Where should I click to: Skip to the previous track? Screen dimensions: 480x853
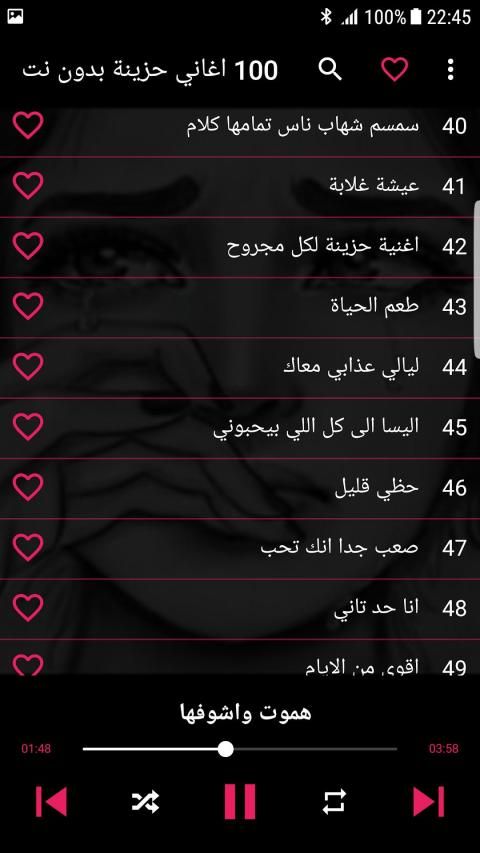click(x=52, y=801)
